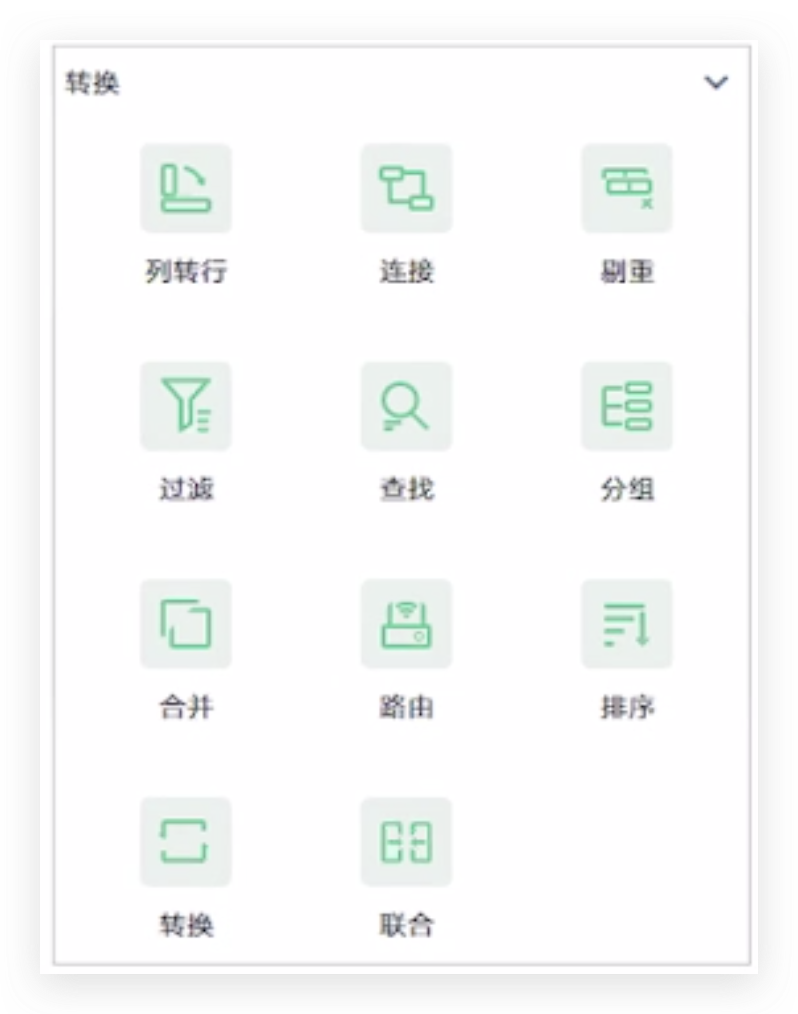This screenshot has width=798, height=1014.
Task: Choose the 连接 component
Action: [406, 189]
